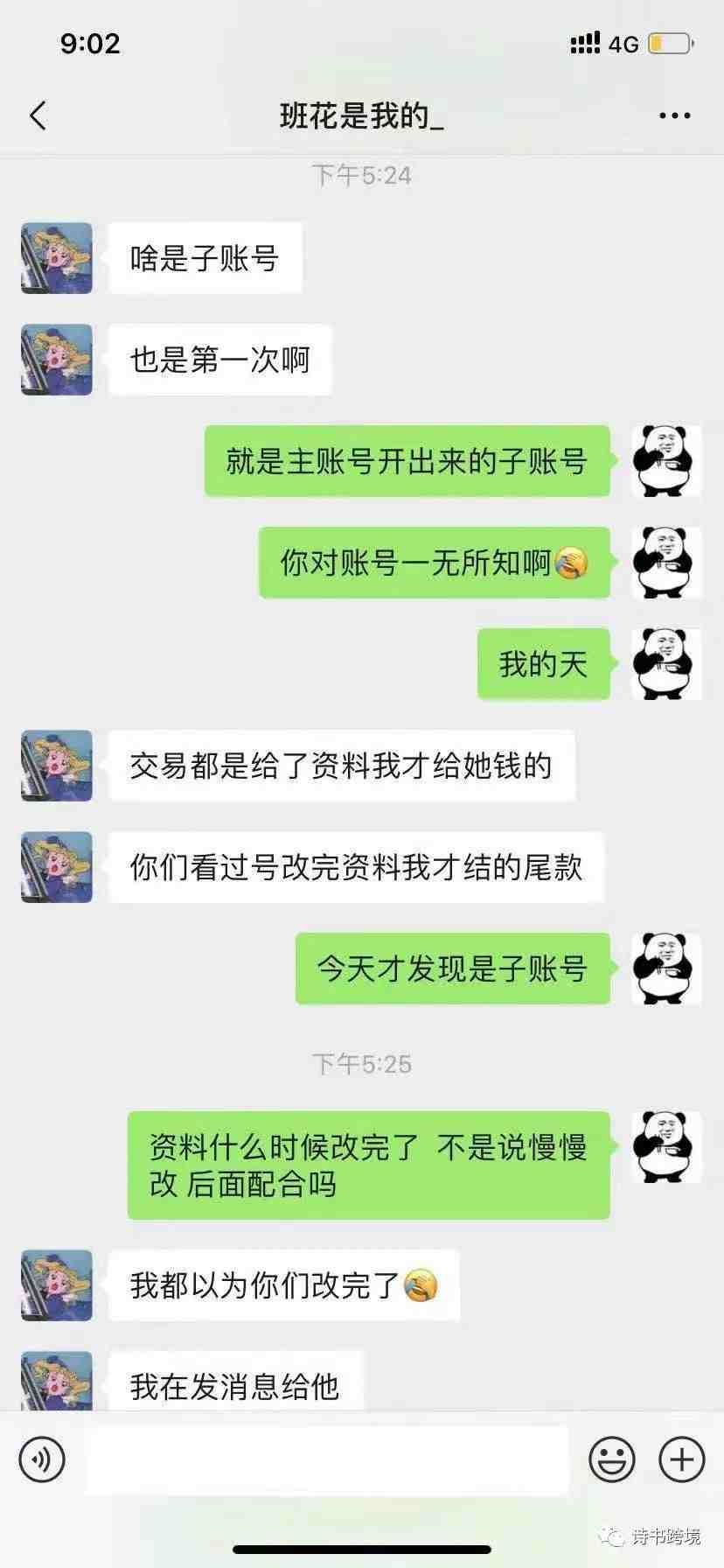This screenshot has width=724, height=1568.
Task: Open the plus attachment menu
Action: pyautogui.click(x=681, y=1459)
